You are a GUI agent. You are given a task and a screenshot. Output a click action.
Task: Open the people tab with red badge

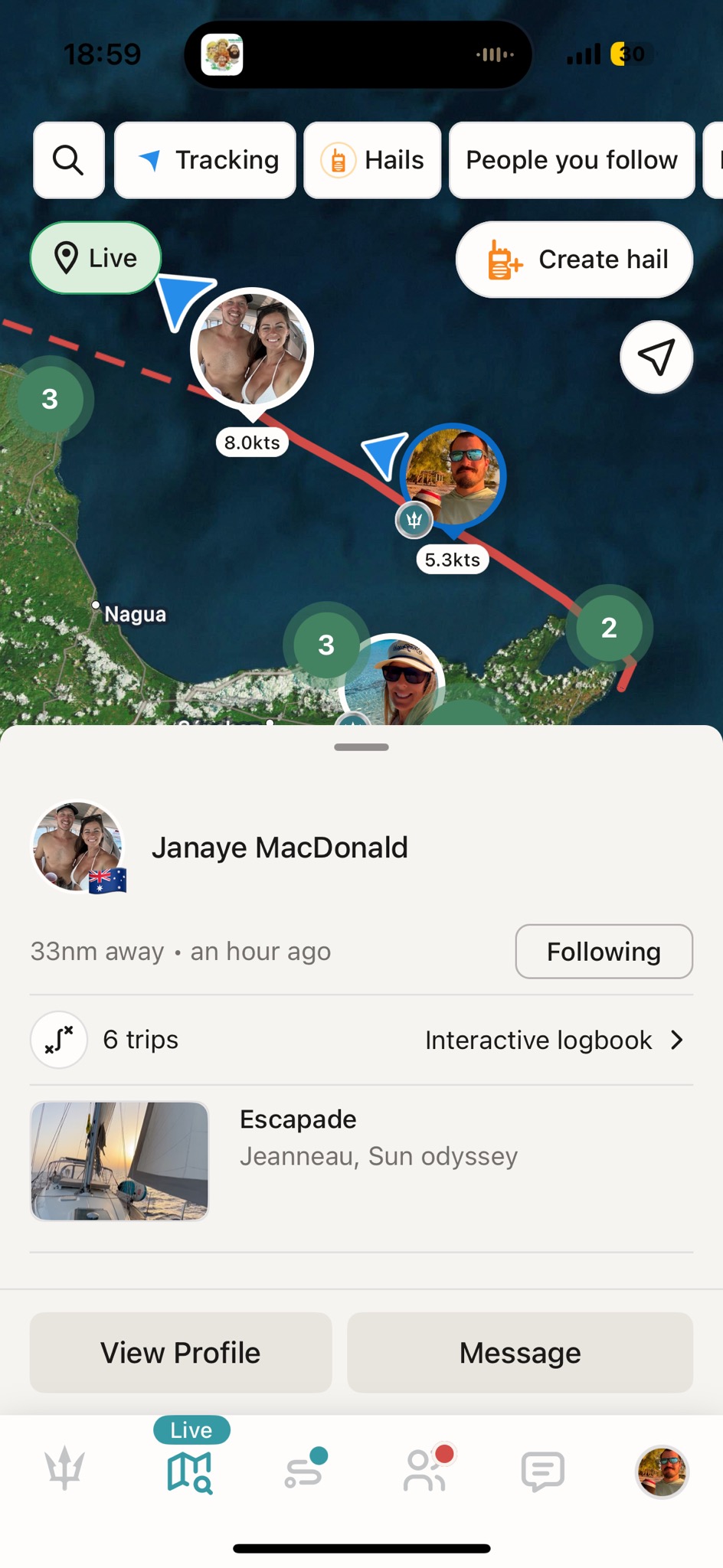(426, 1468)
